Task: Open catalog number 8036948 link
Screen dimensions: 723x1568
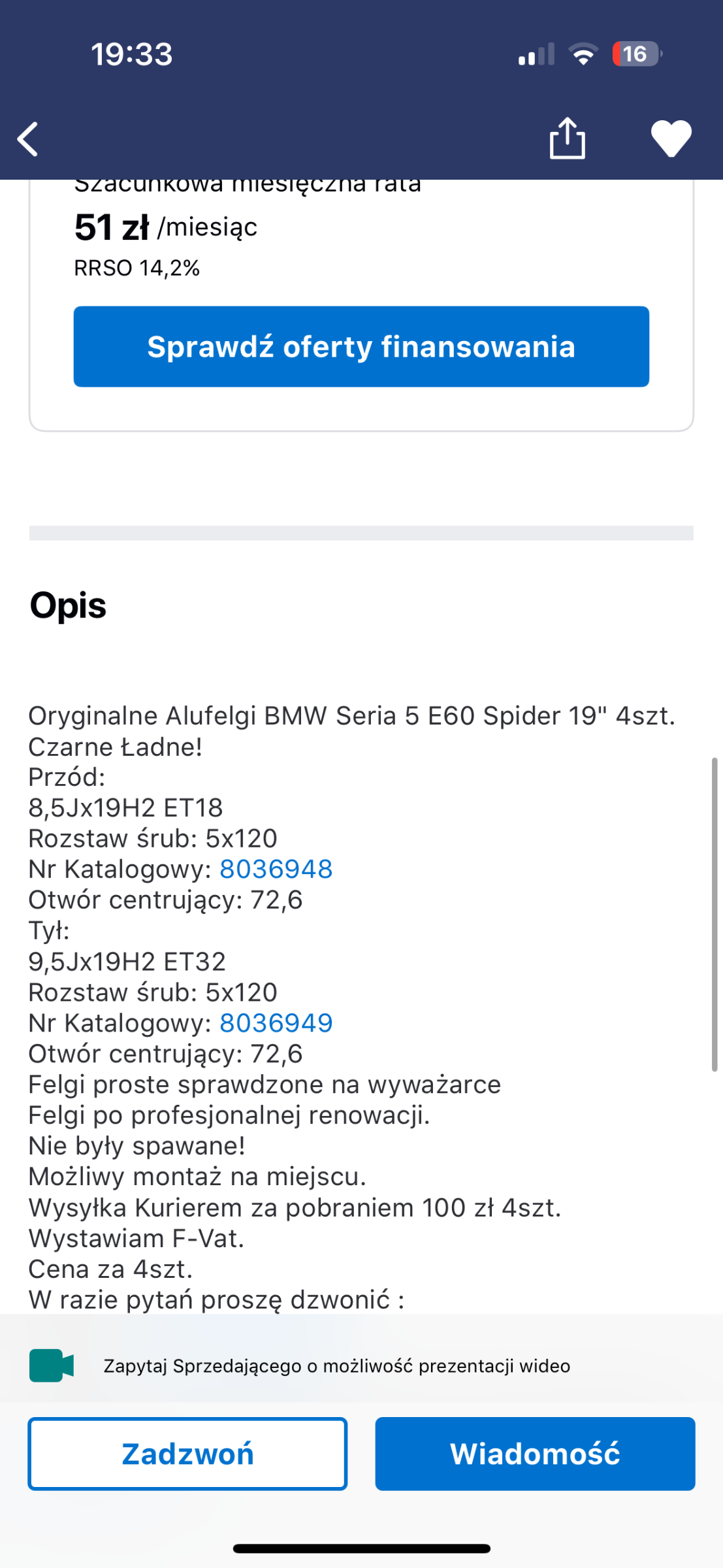Action: (x=276, y=869)
